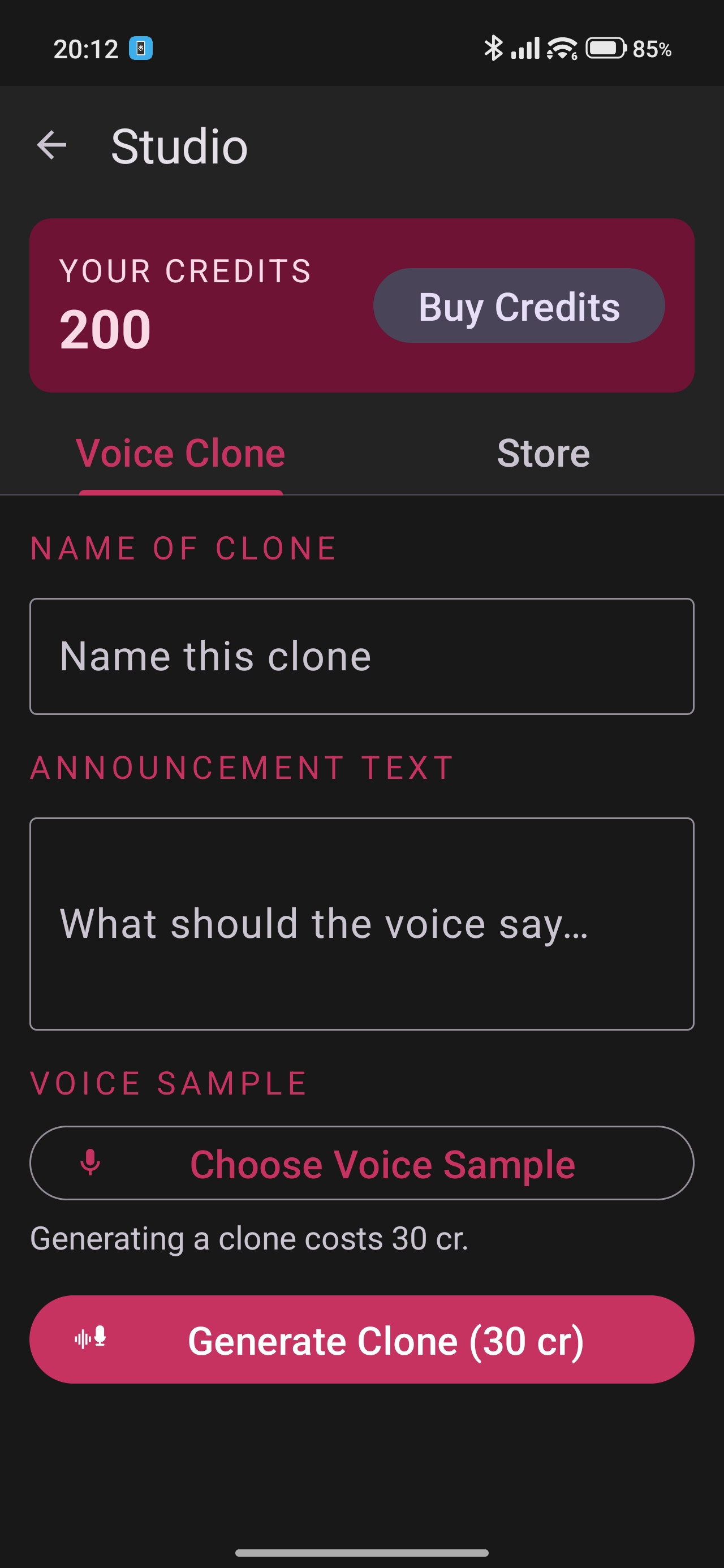The image size is (724, 1568).
Task: Select the Voice Clone tab
Action: 181,451
